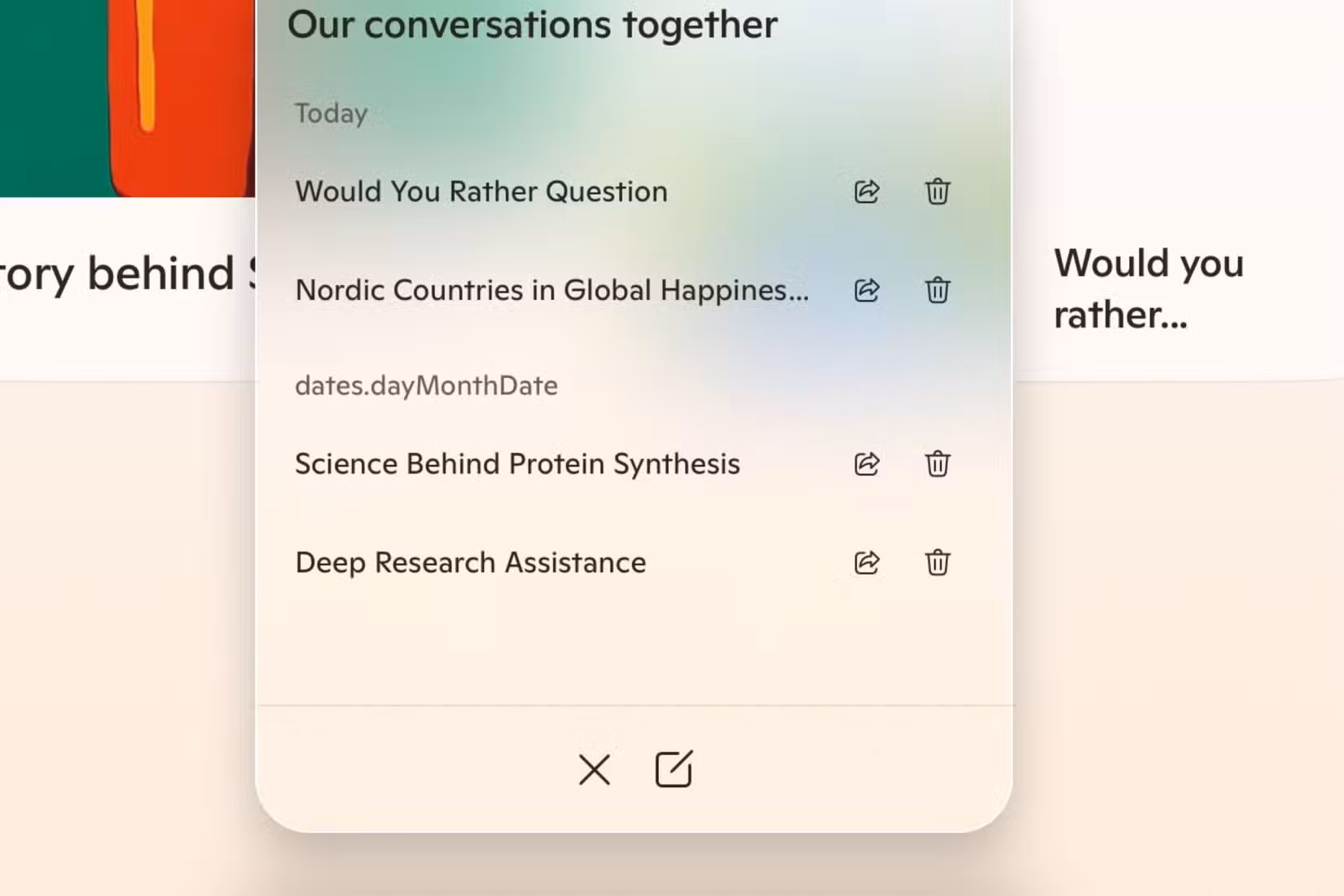Delete the Science Behind Protein Synthesis chat
Viewport: 1344px width, 896px height.
(938, 463)
